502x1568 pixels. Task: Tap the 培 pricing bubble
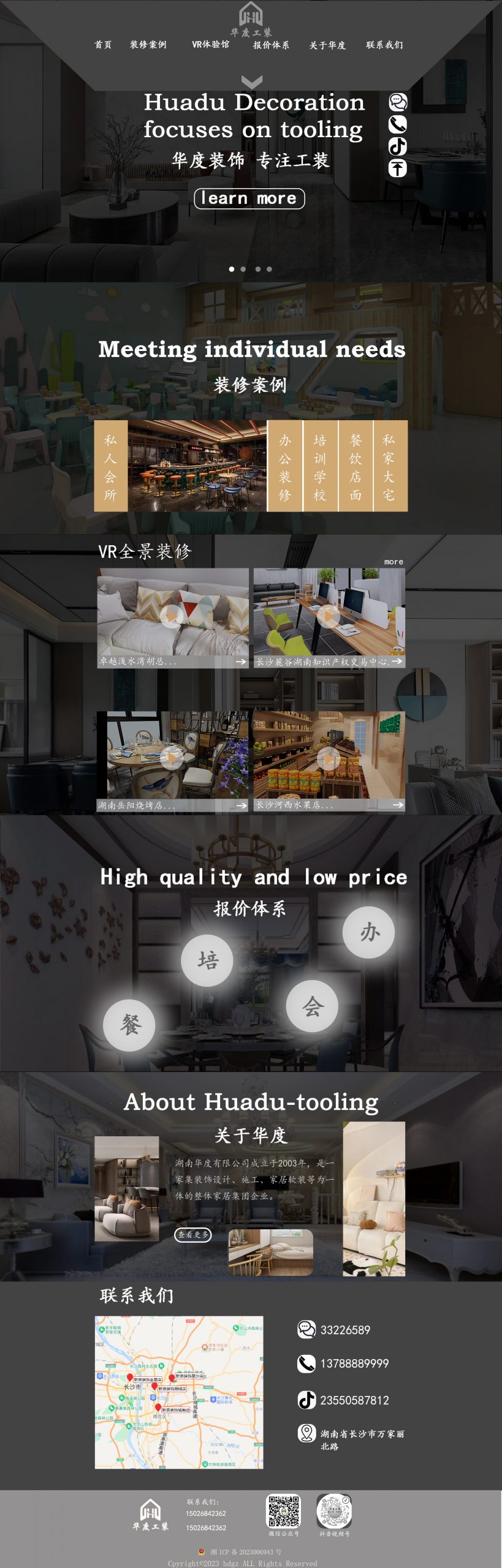(207, 960)
